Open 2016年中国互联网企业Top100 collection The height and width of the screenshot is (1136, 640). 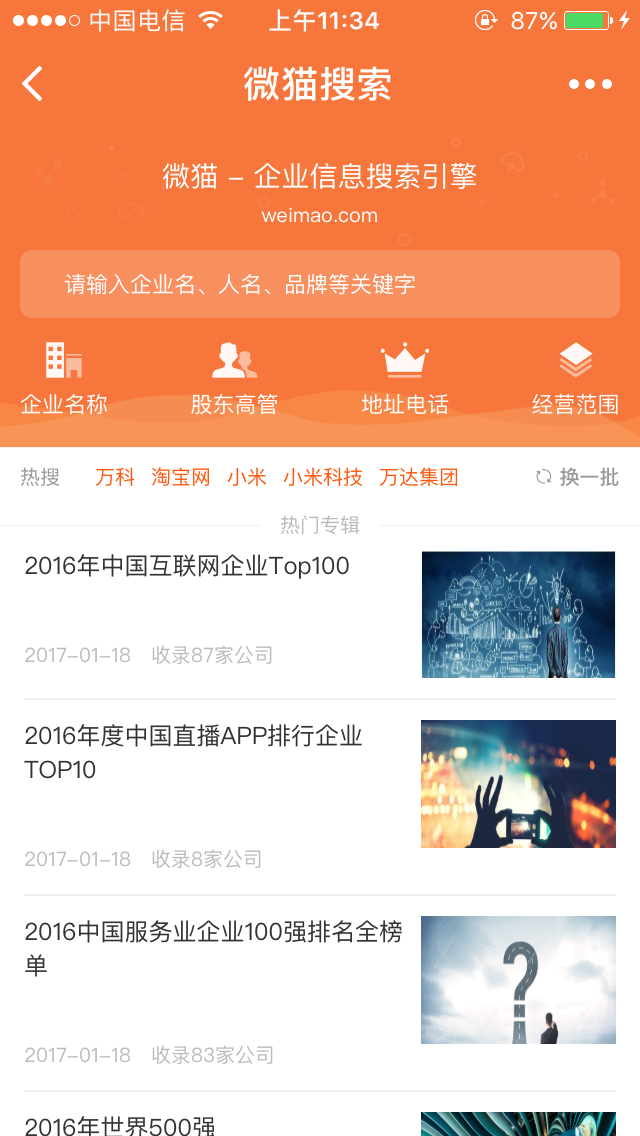tap(320, 612)
